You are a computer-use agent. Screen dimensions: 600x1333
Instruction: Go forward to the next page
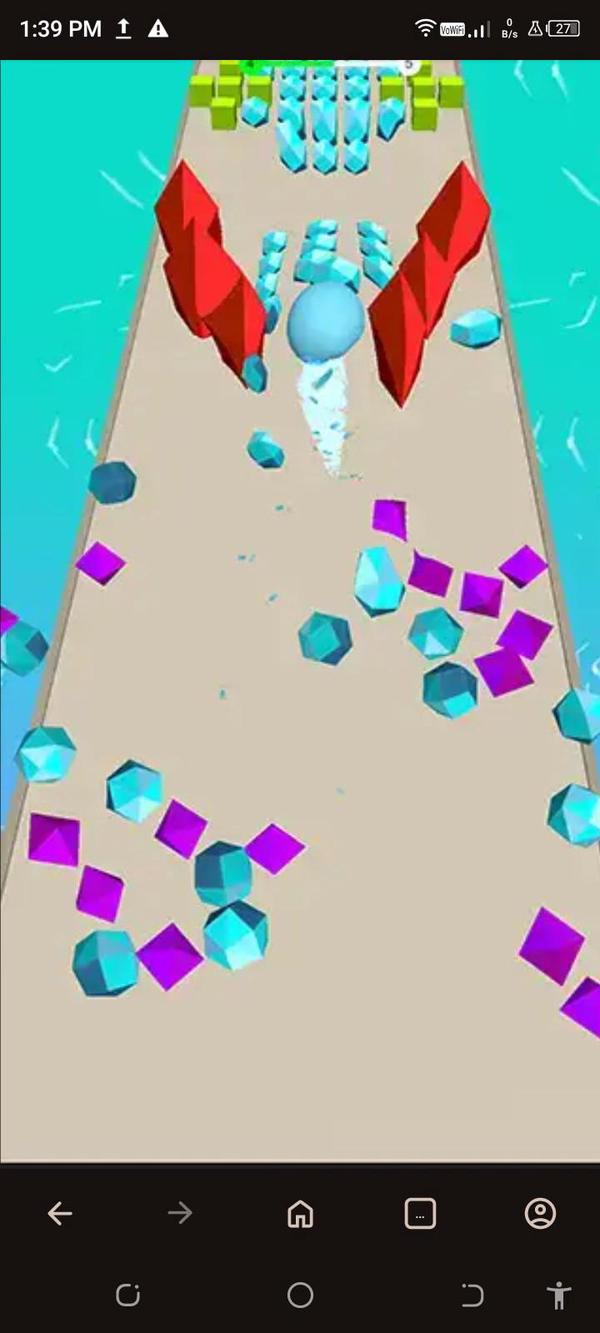coord(180,1214)
